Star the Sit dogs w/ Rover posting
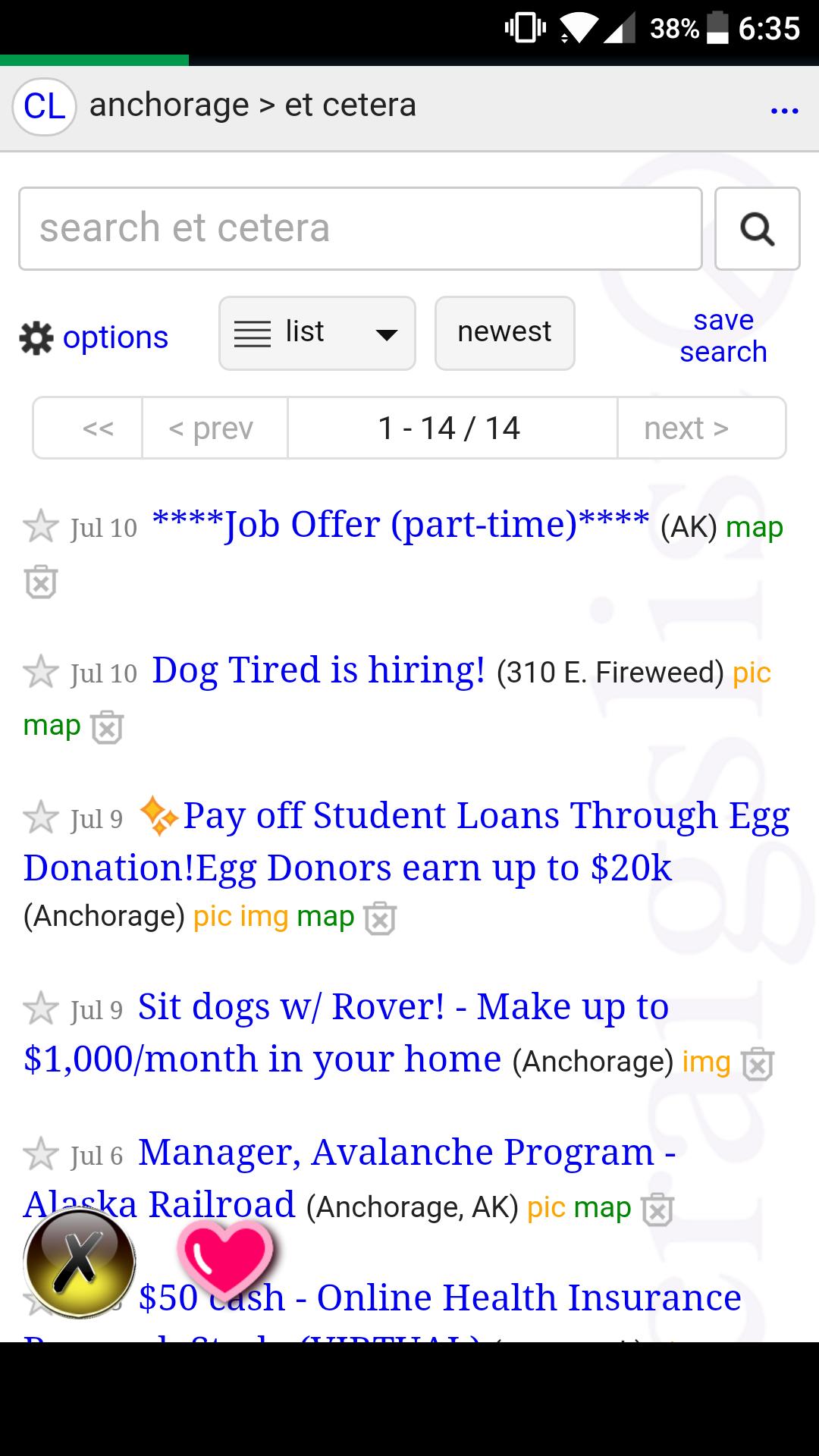The width and height of the screenshot is (819, 1456). [40, 1009]
